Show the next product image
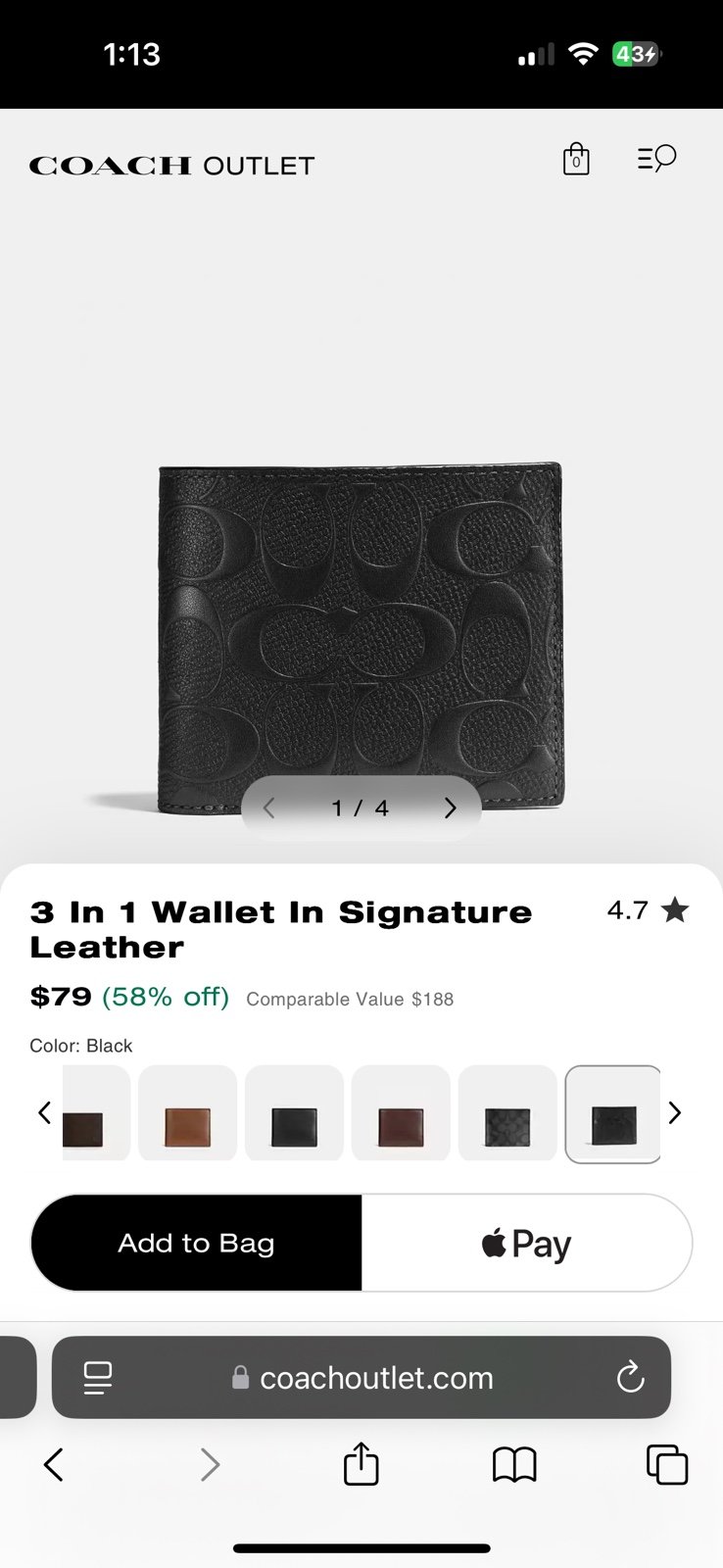 tap(450, 808)
